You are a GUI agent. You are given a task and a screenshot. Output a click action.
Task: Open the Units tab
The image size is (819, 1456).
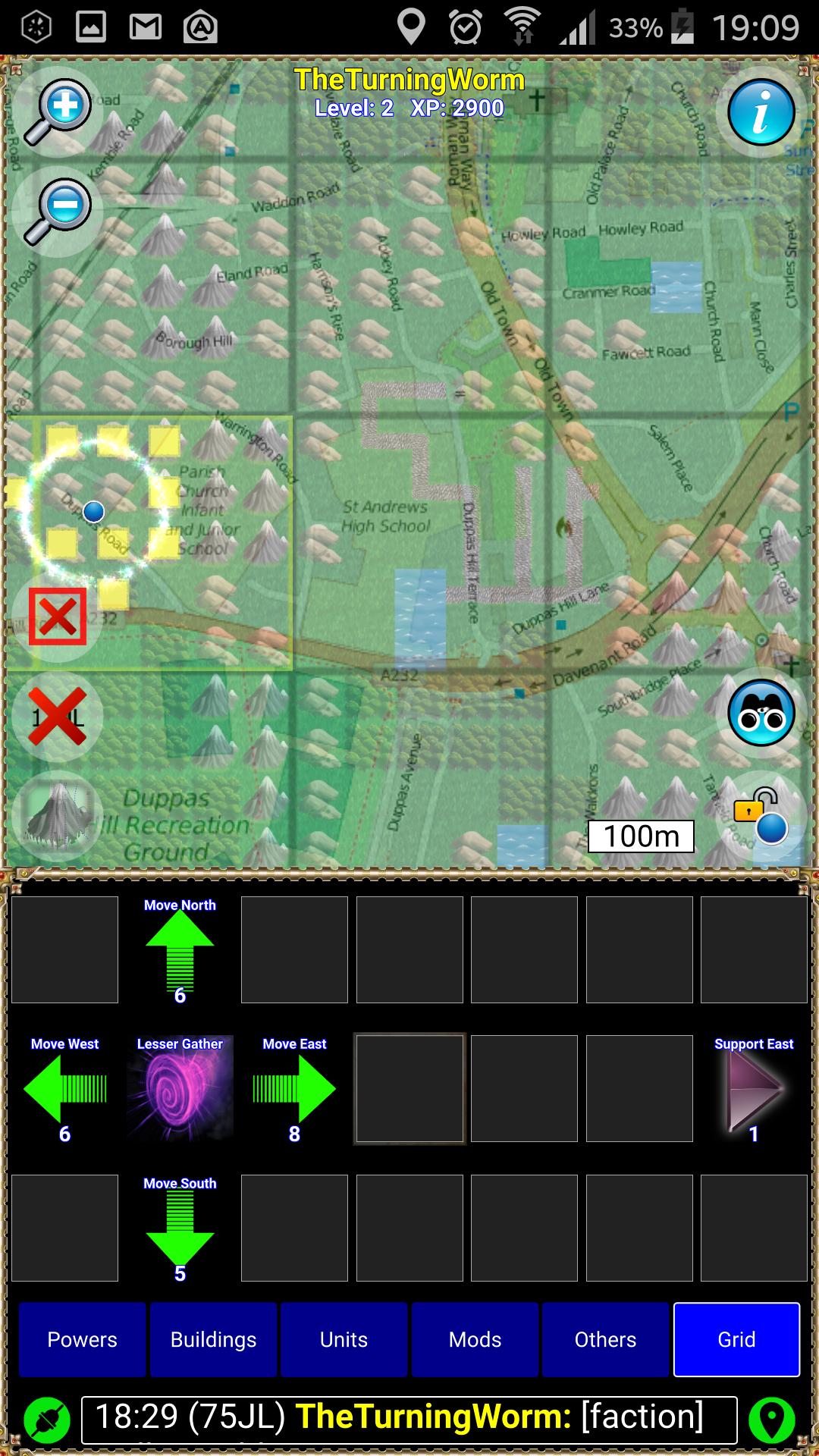344,1339
